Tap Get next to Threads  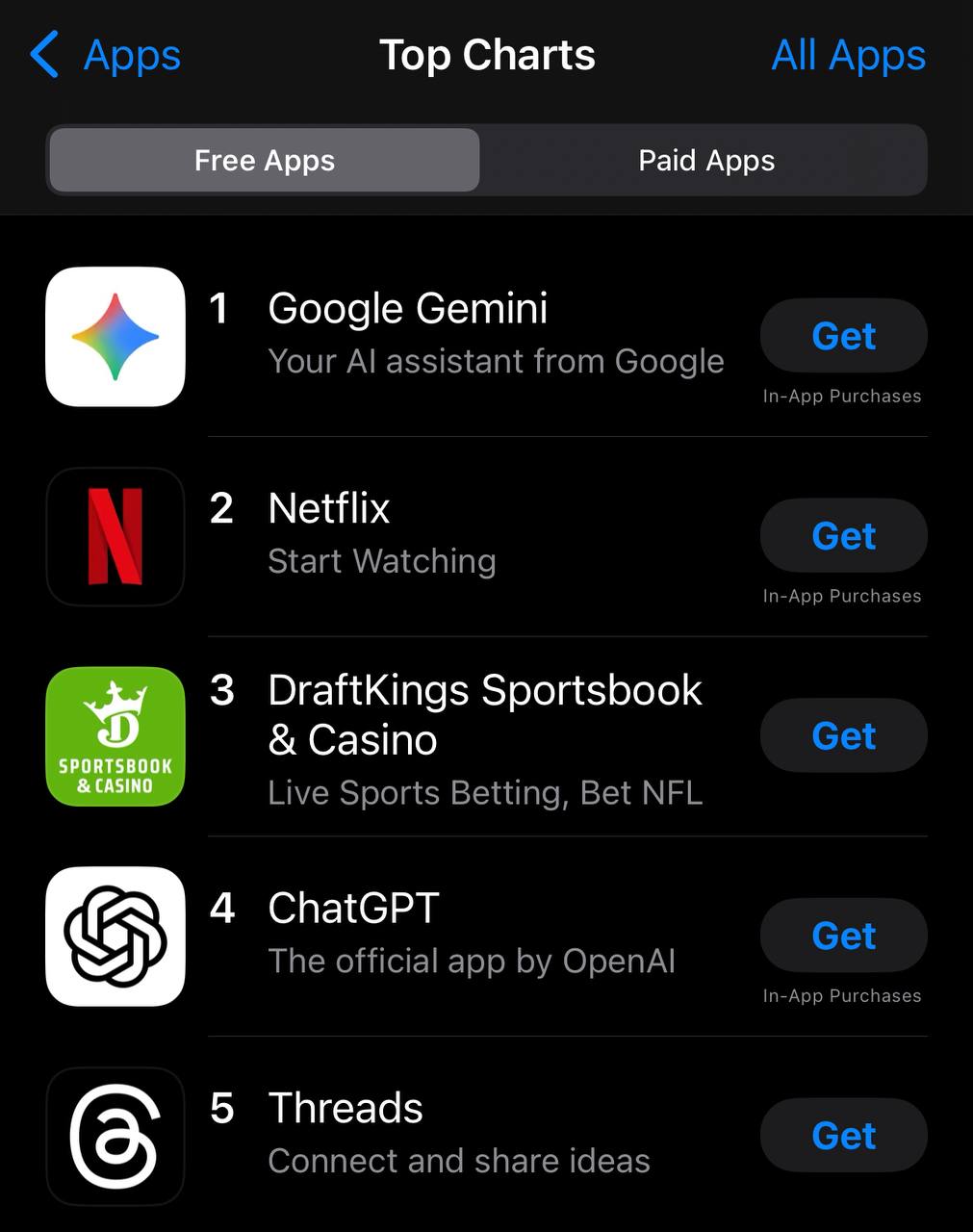[843, 1136]
